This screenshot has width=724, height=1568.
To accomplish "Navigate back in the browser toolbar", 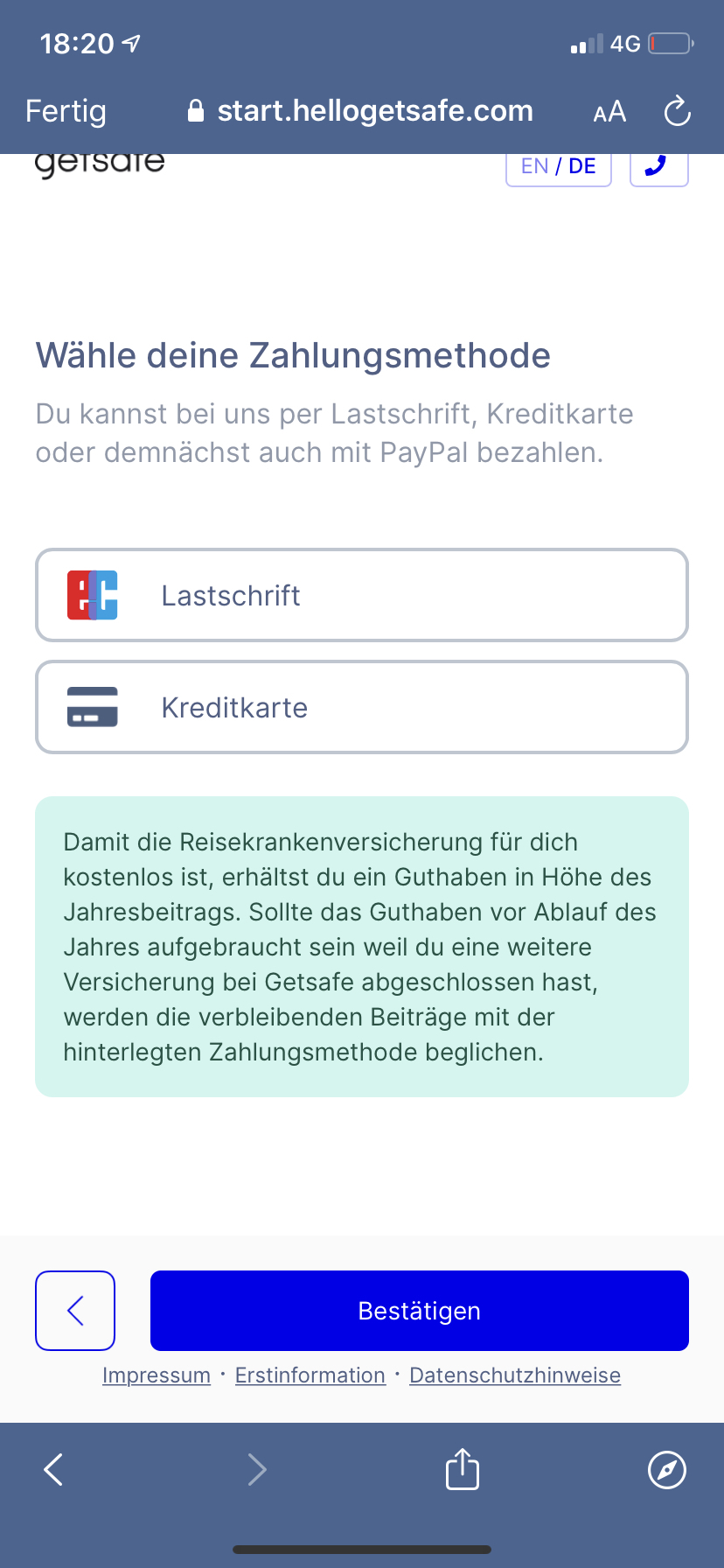I will point(54,1469).
